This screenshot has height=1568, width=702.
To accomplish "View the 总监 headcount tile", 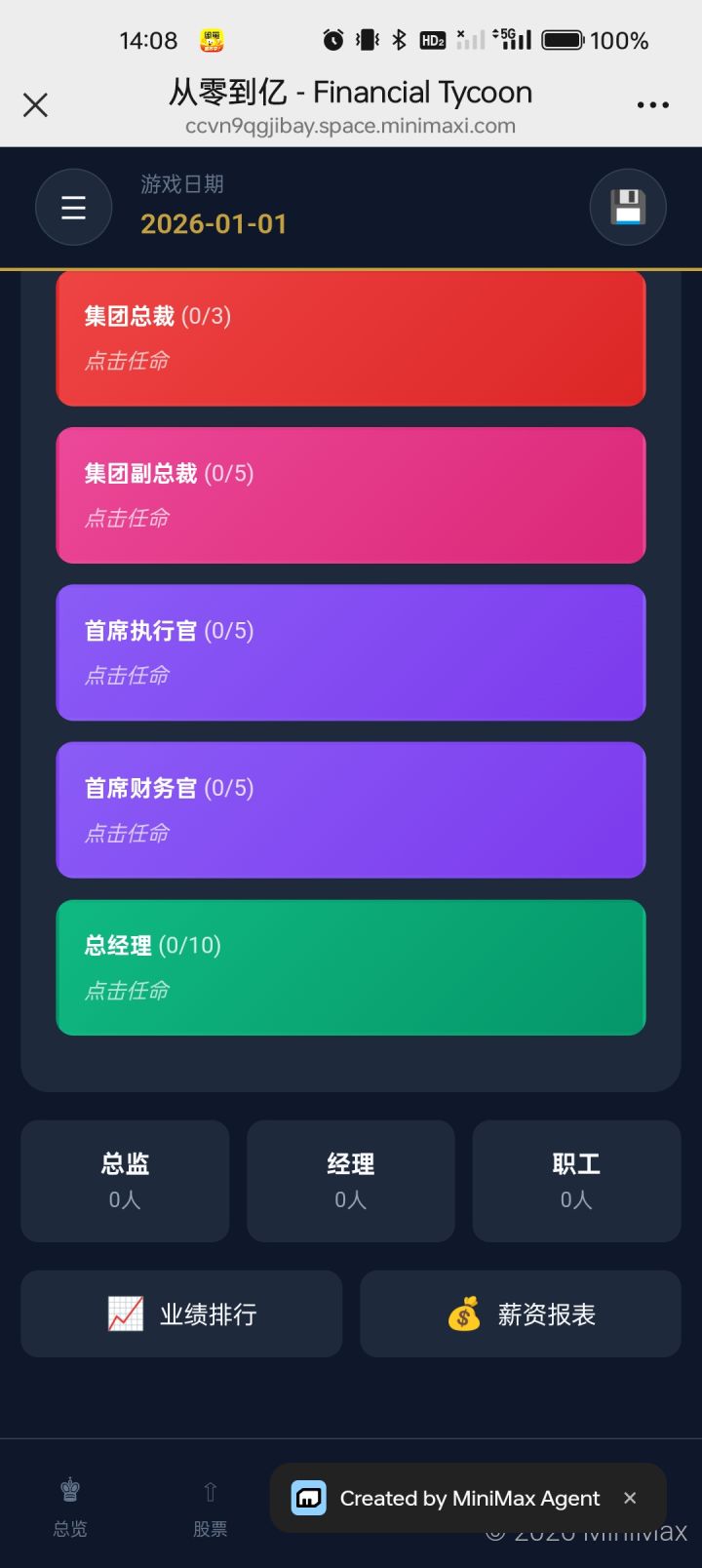I will pos(124,1180).
